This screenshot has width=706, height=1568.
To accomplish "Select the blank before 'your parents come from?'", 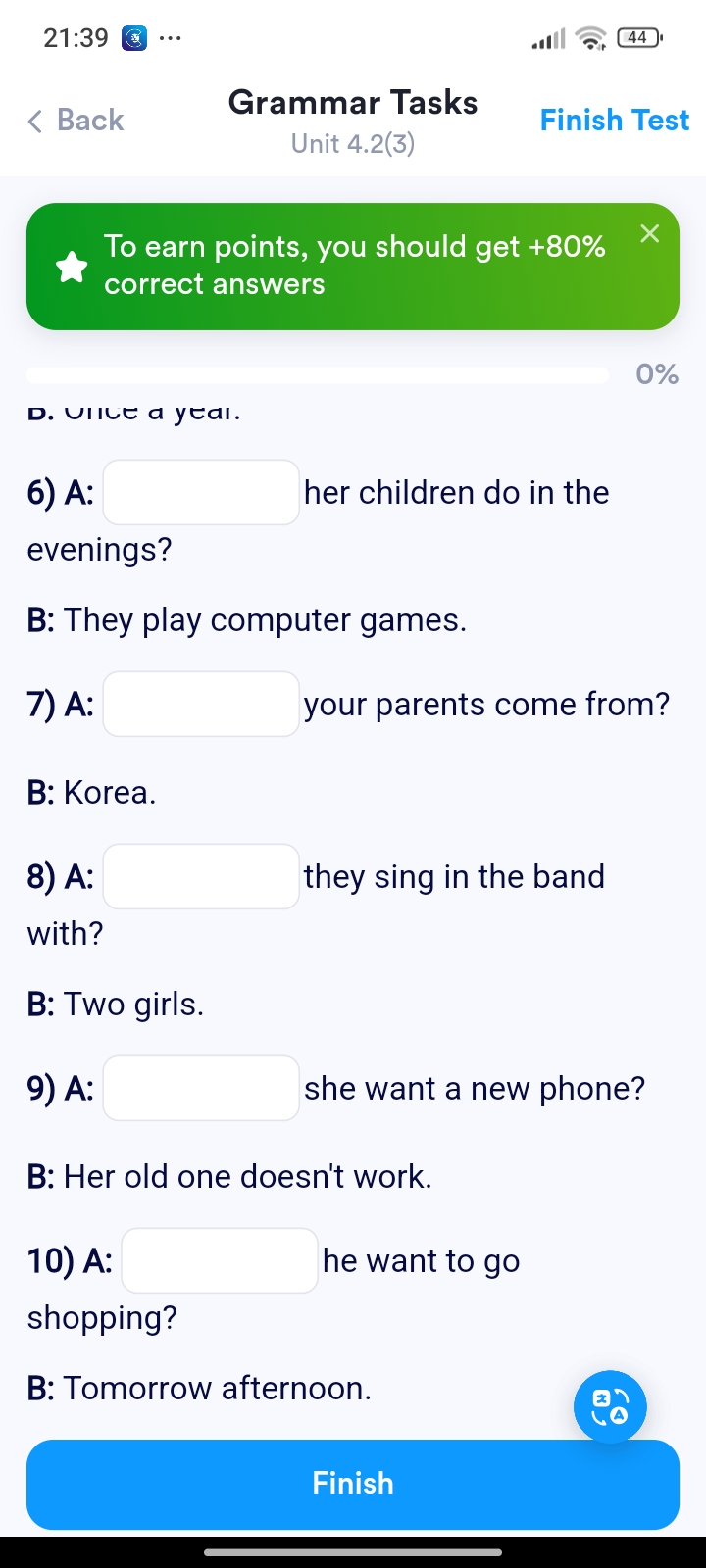I will 201,704.
